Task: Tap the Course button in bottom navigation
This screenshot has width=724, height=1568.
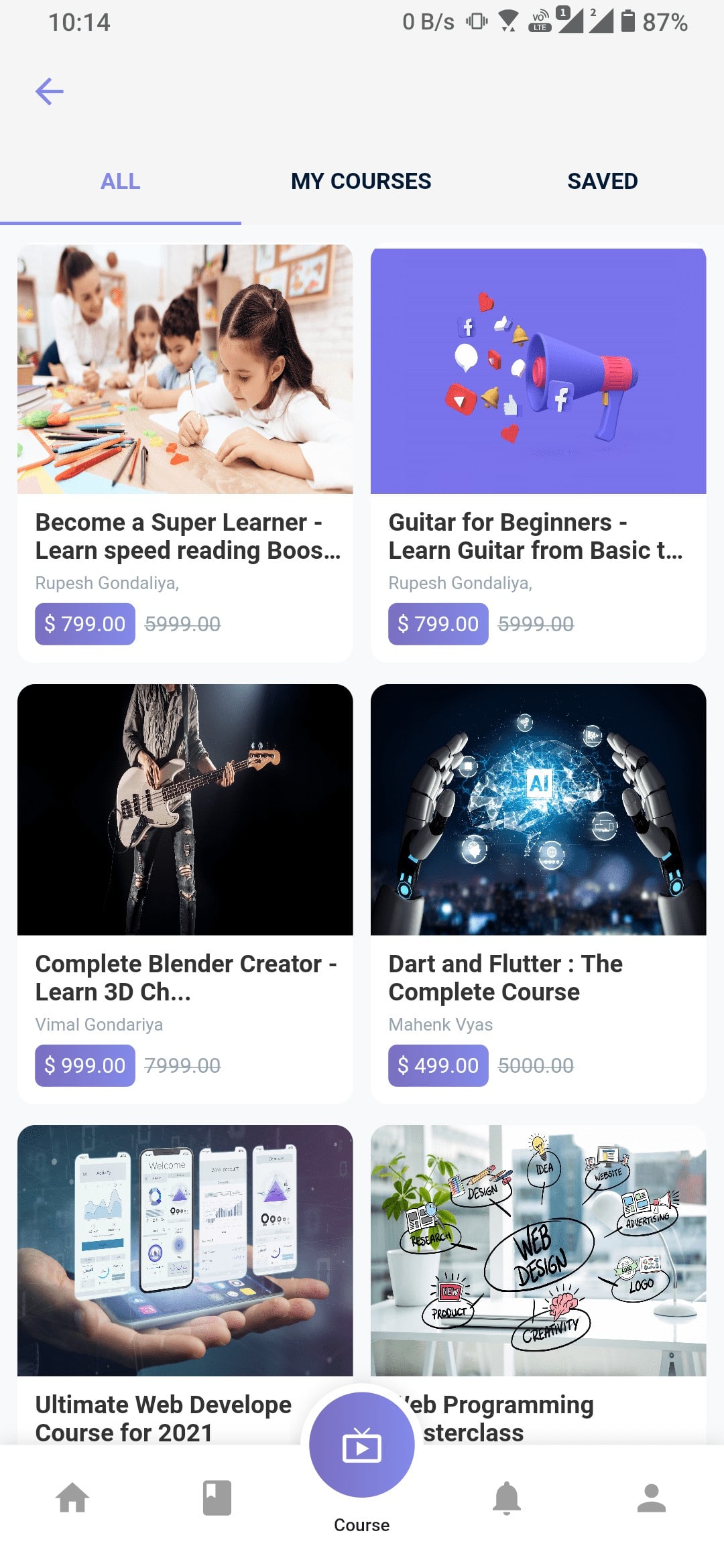Action: [362, 1447]
